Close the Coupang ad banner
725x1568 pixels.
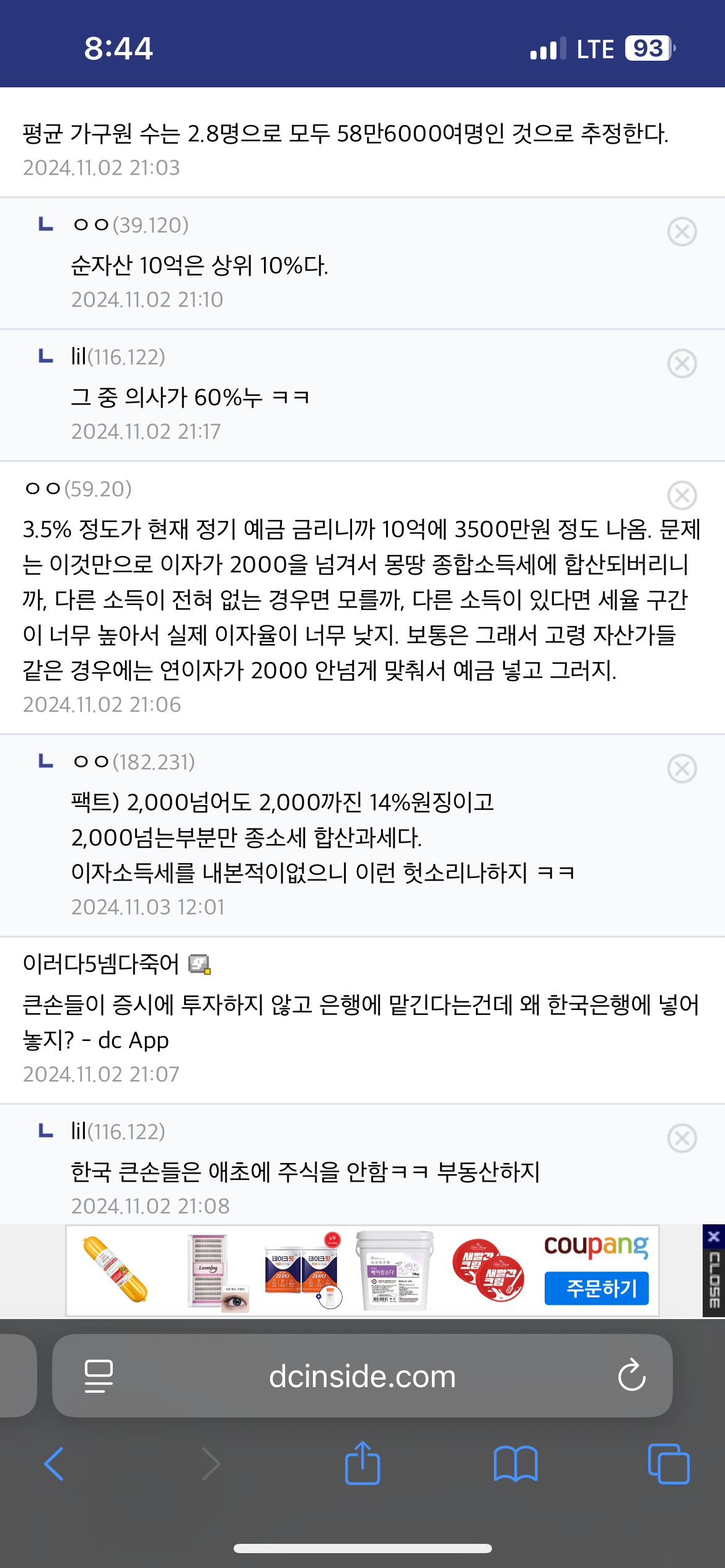coord(714,1270)
